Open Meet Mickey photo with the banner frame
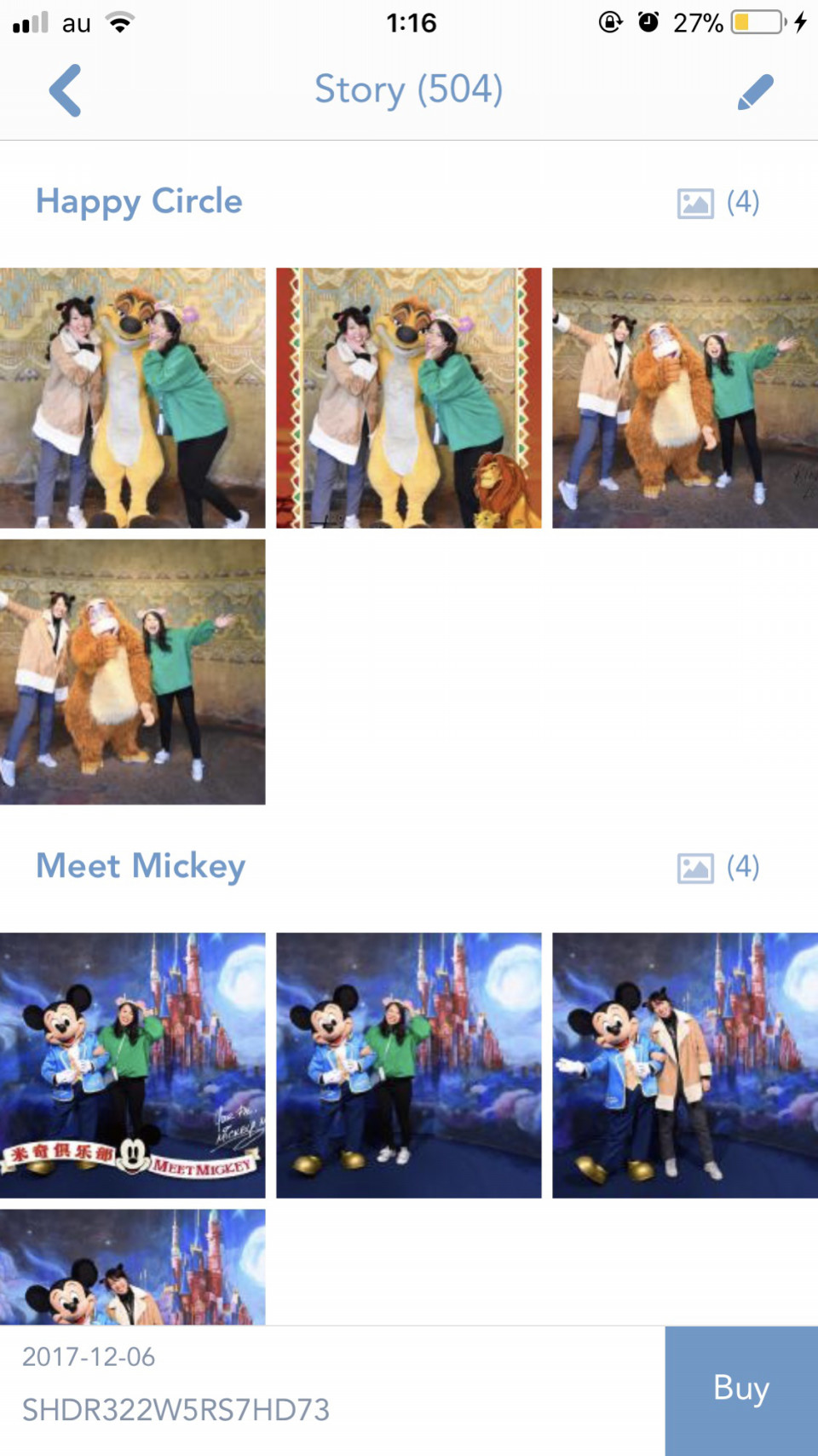 tap(132, 1065)
